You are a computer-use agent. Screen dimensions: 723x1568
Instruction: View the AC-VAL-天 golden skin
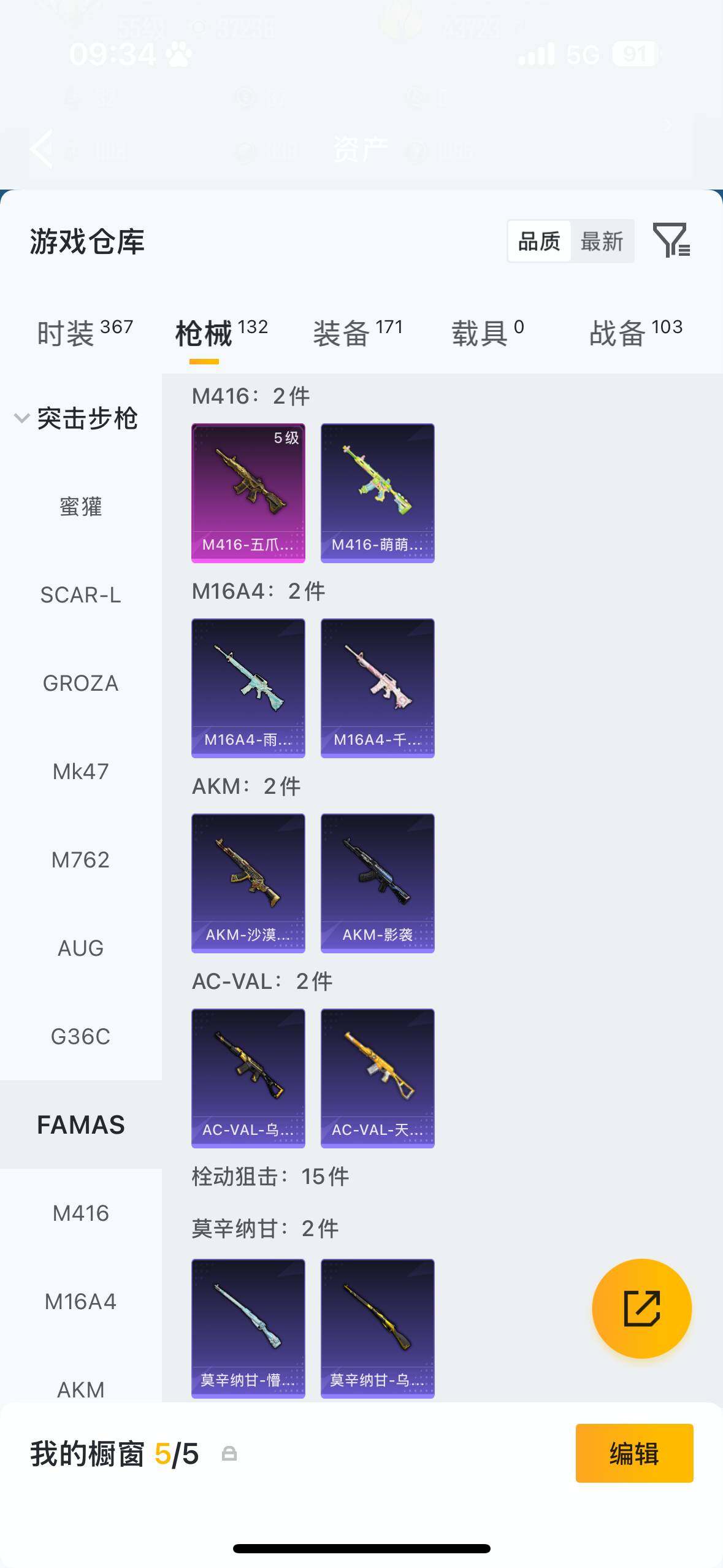tap(378, 1078)
